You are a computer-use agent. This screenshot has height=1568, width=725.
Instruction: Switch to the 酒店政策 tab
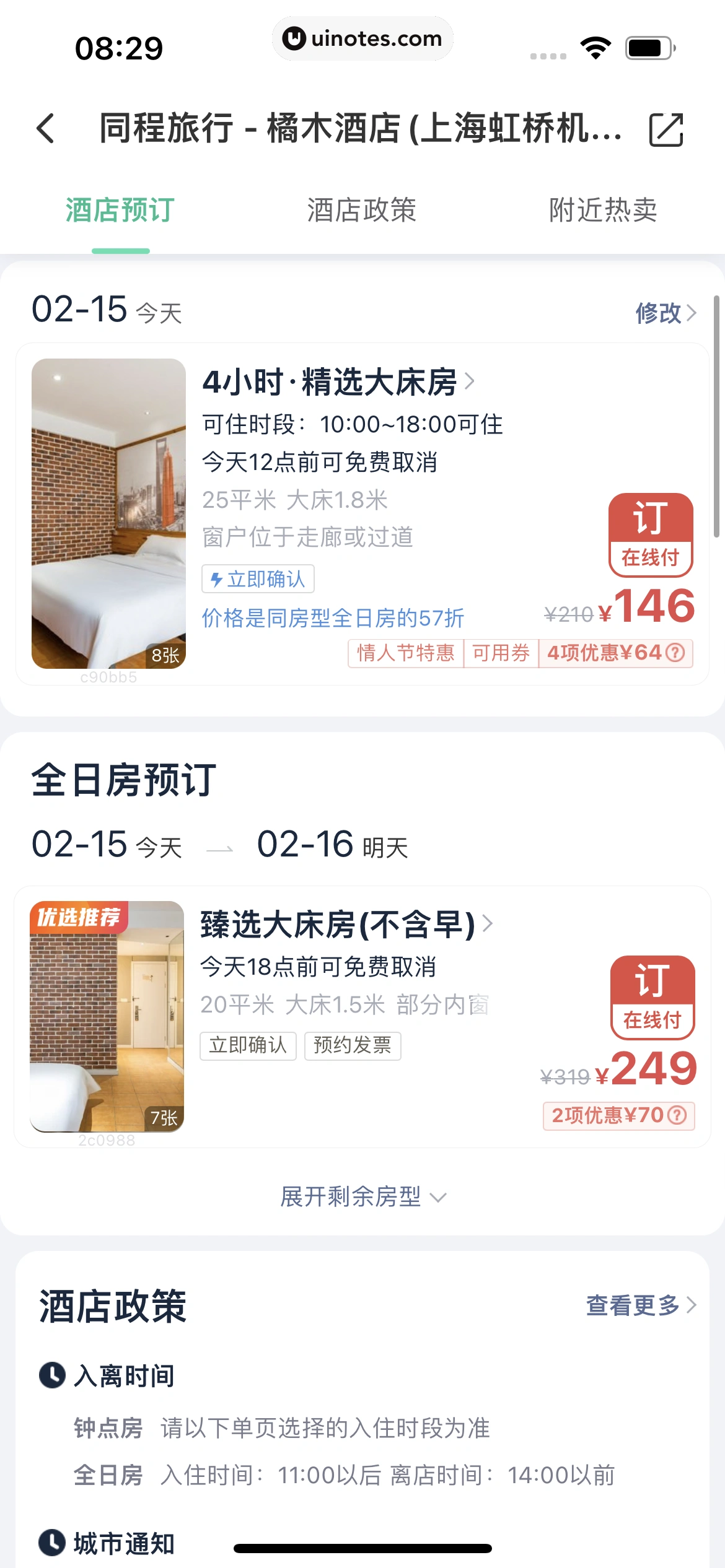(362, 211)
